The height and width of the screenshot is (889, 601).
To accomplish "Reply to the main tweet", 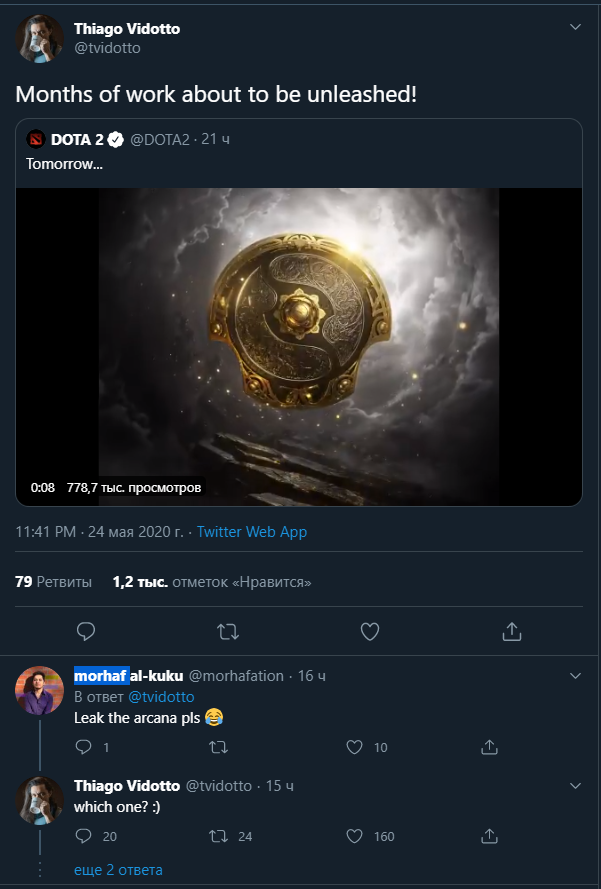I will pyautogui.click(x=86, y=631).
